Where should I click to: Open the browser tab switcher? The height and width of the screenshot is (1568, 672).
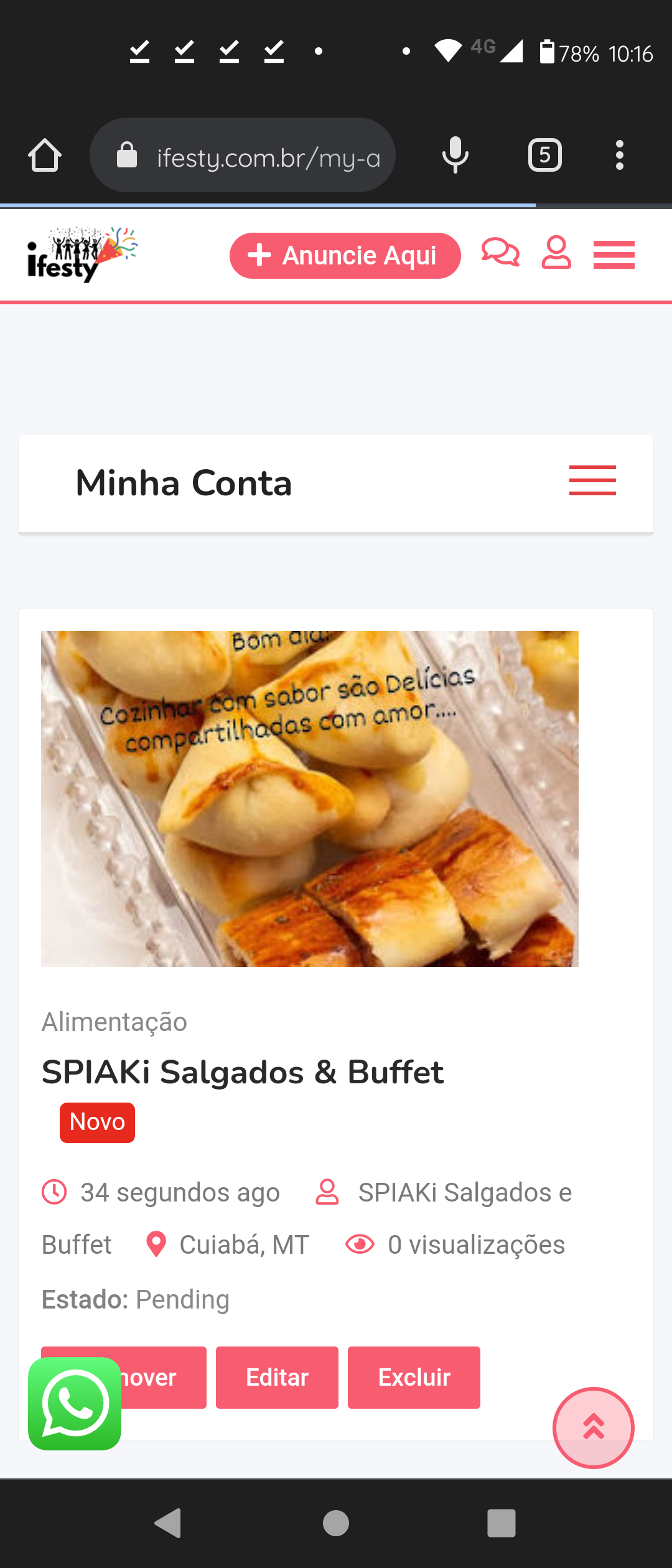pos(544,154)
